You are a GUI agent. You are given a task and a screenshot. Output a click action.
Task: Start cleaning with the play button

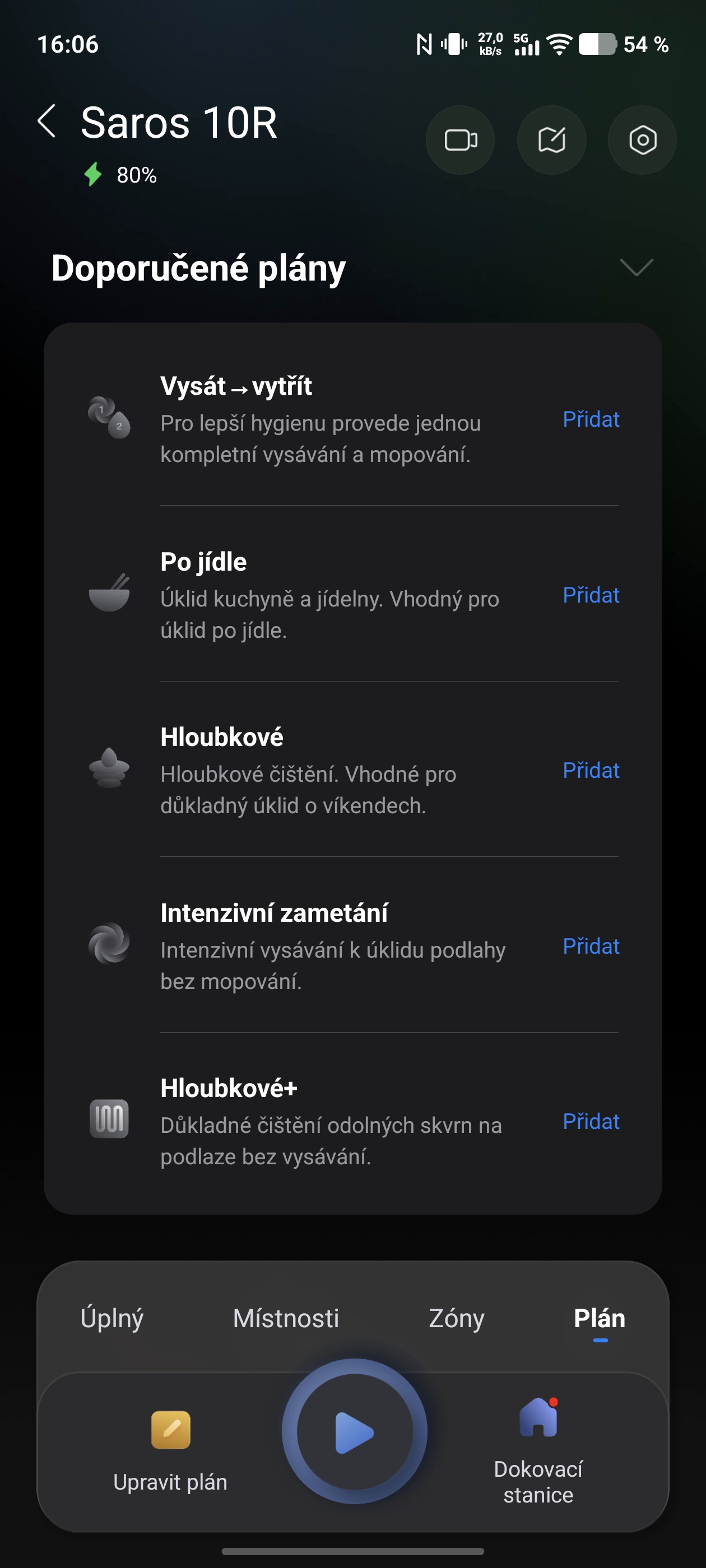click(x=354, y=1432)
